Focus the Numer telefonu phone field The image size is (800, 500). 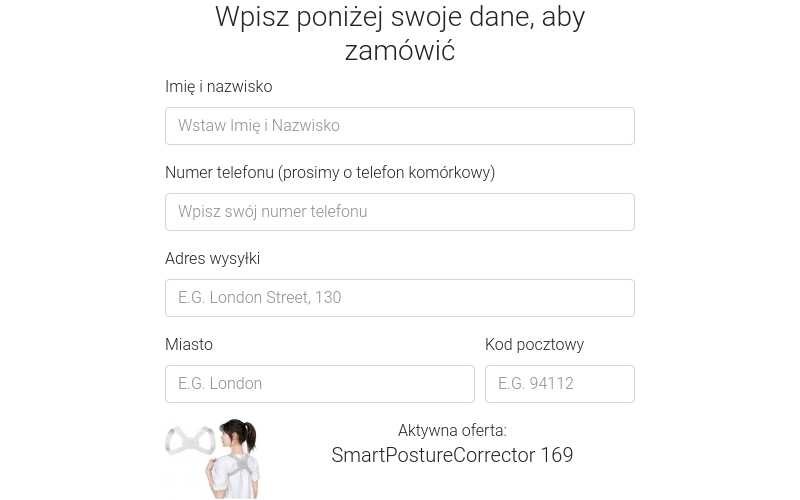click(399, 212)
